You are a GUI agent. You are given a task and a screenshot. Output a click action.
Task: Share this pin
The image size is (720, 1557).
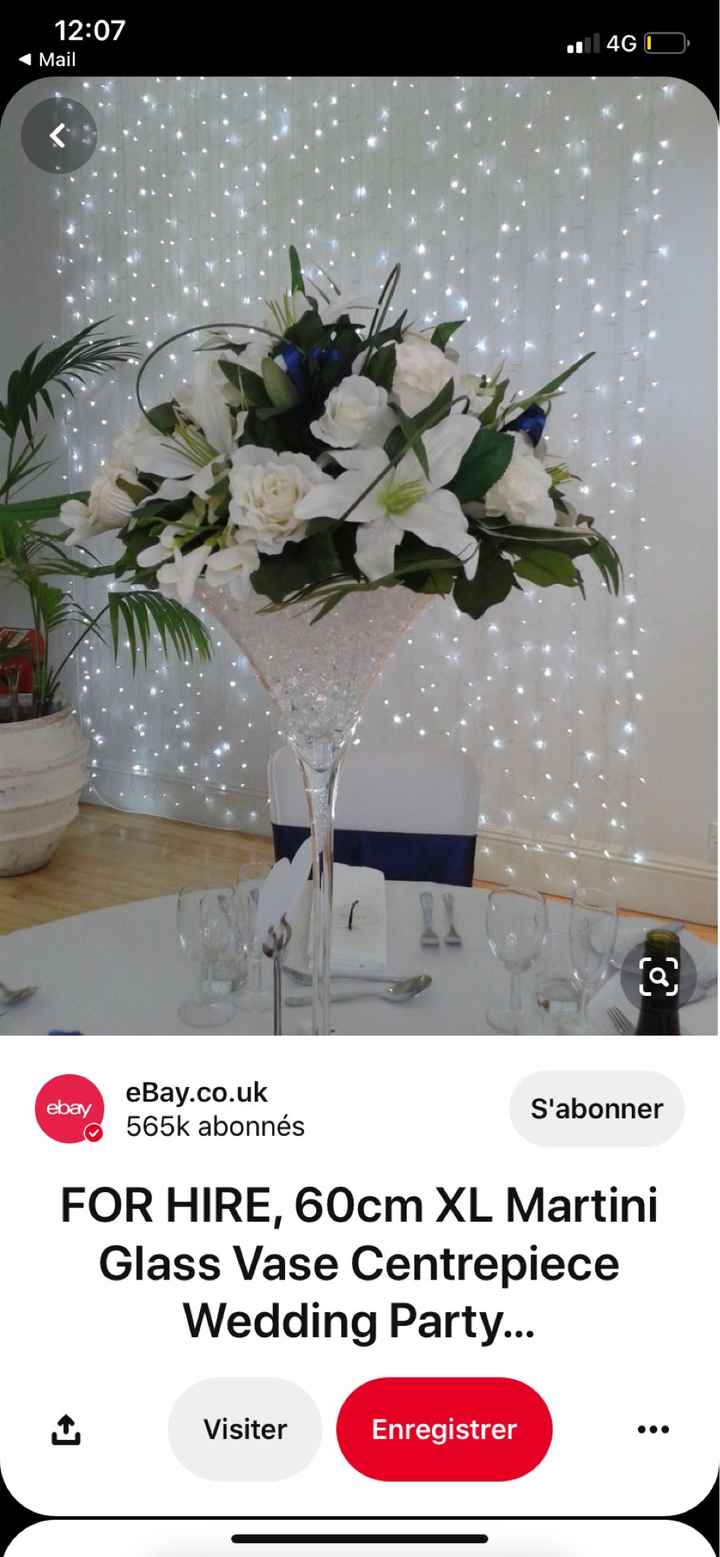pyautogui.click(x=65, y=1429)
